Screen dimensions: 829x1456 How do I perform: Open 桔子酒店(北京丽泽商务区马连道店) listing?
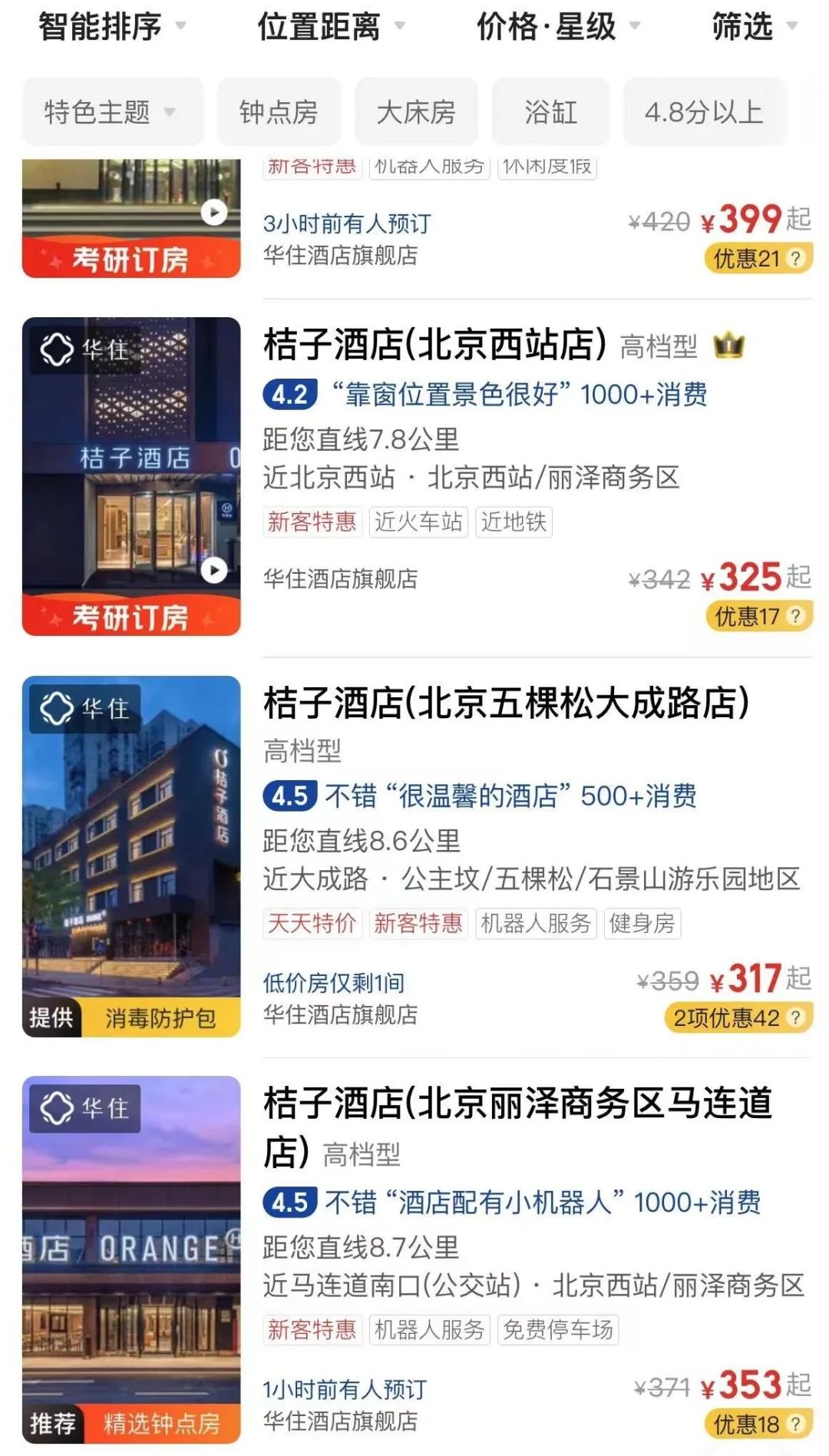point(517,1104)
